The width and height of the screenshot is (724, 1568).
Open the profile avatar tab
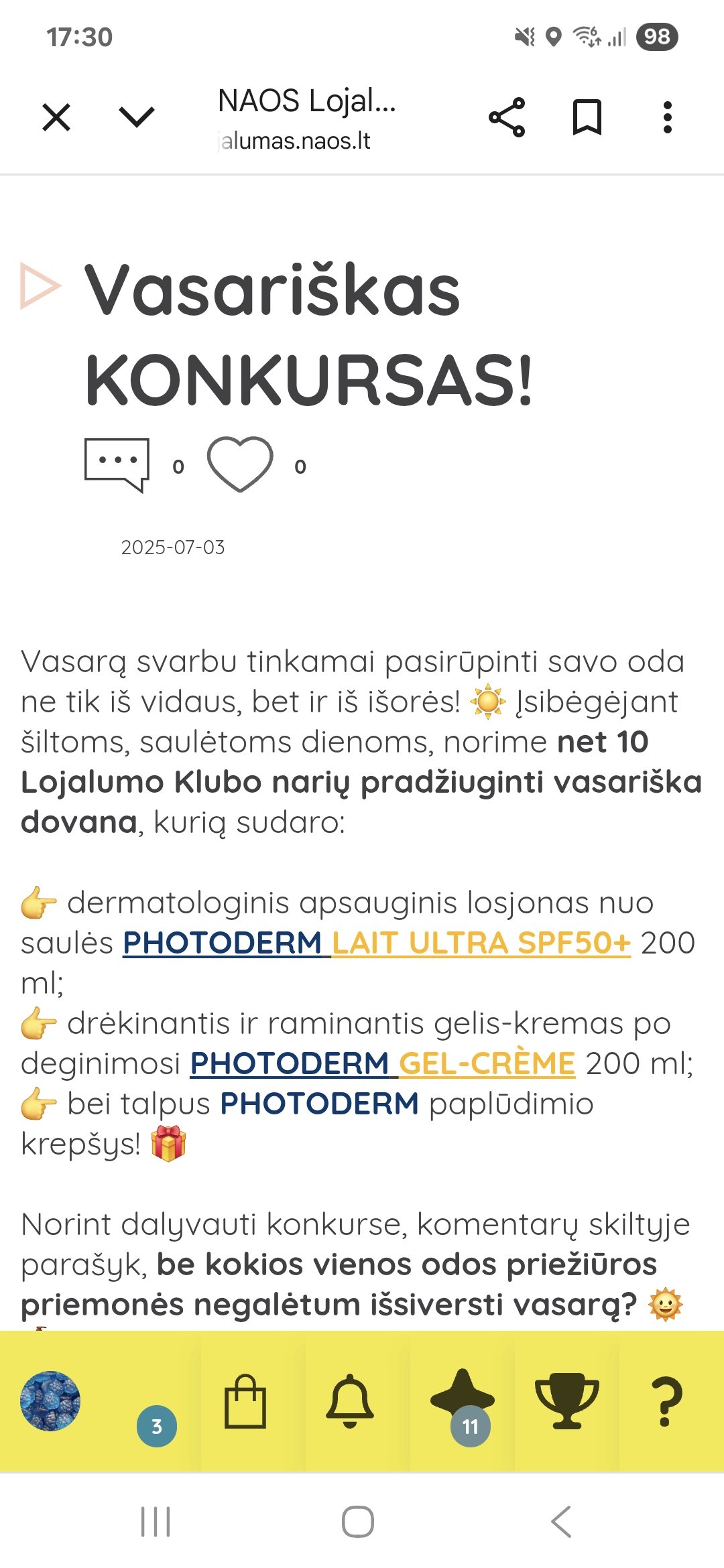click(50, 1401)
